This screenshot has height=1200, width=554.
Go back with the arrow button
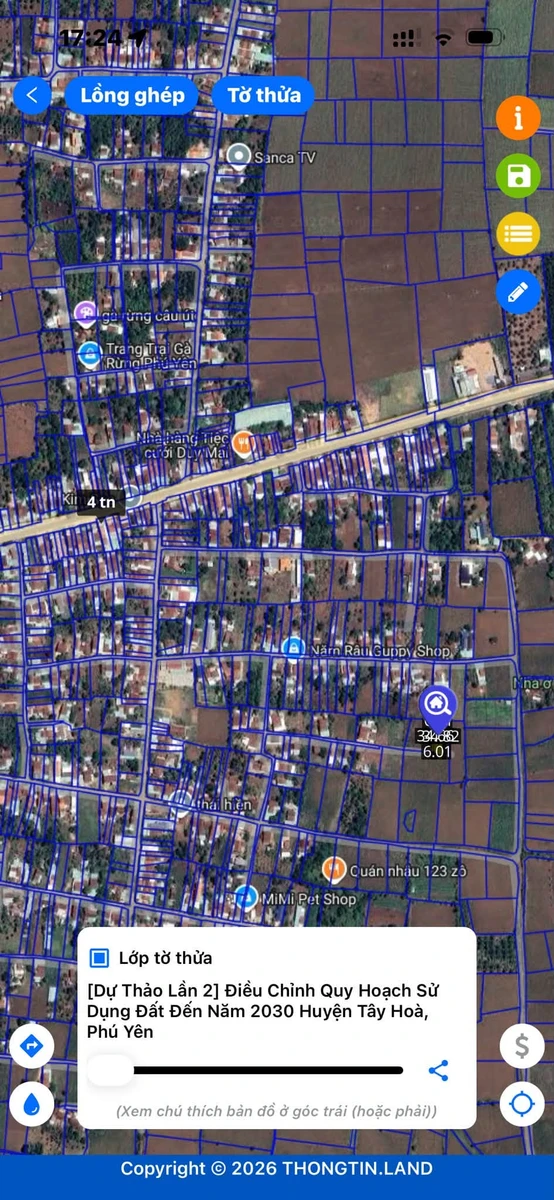32,95
